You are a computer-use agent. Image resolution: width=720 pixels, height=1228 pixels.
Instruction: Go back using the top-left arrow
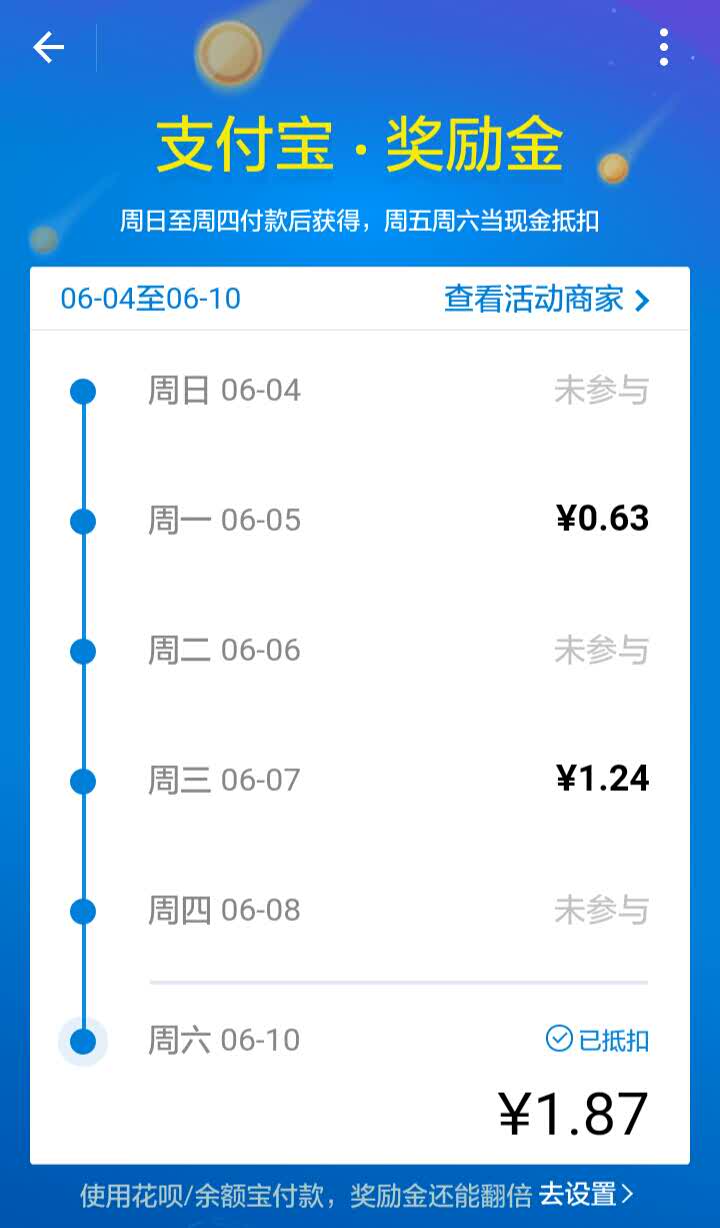pyautogui.click(x=48, y=47)
